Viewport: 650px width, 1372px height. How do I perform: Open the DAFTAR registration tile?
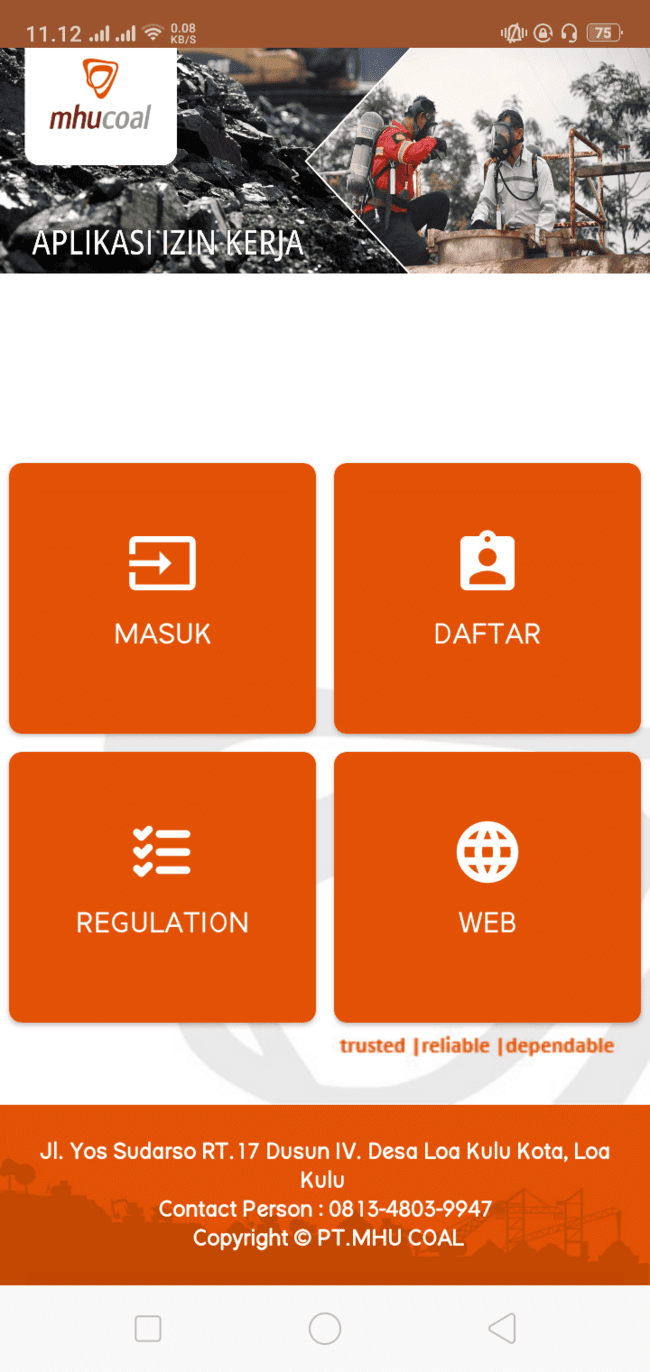487,598
